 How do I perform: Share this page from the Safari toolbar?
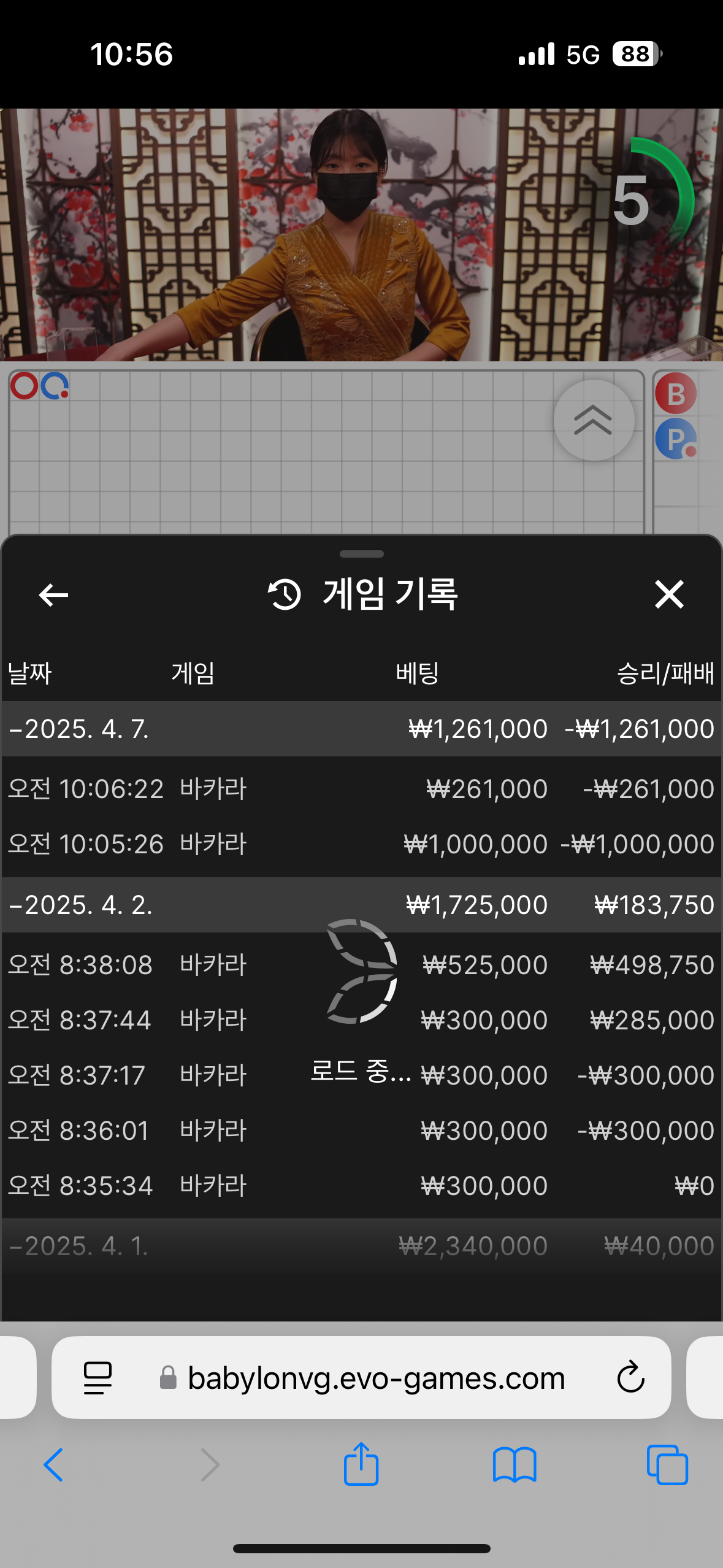(361, 1464)
